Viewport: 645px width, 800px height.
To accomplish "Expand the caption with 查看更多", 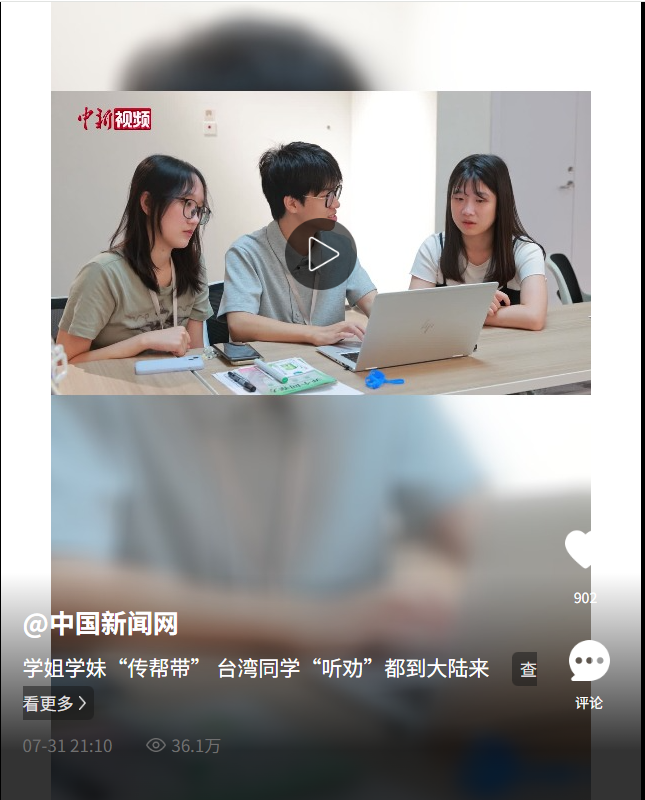I will click(x=58, y=703).
